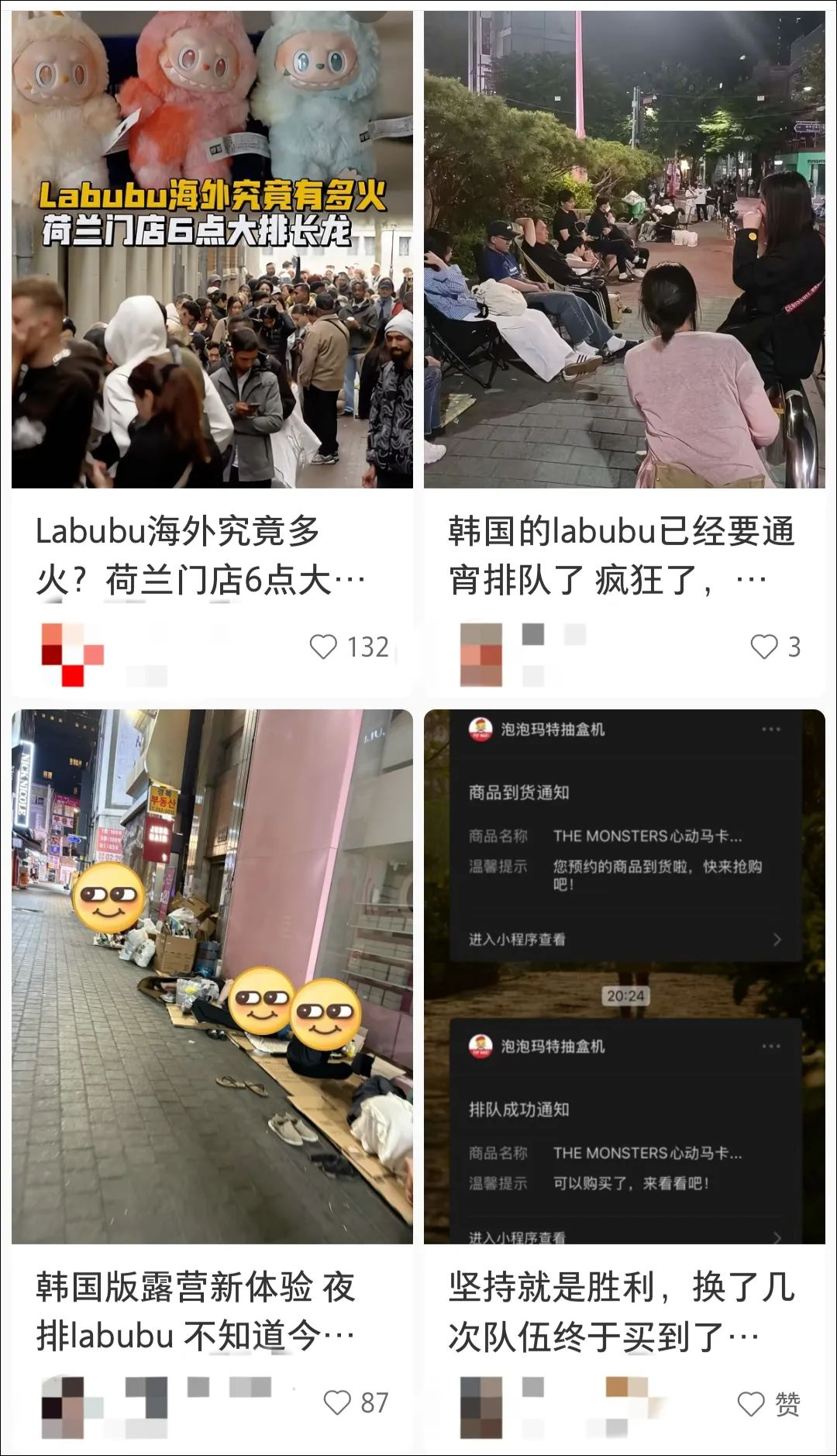Like the post with 3 likes
The height and width of the screenshot is (1456, 837).
pos(764,647)
